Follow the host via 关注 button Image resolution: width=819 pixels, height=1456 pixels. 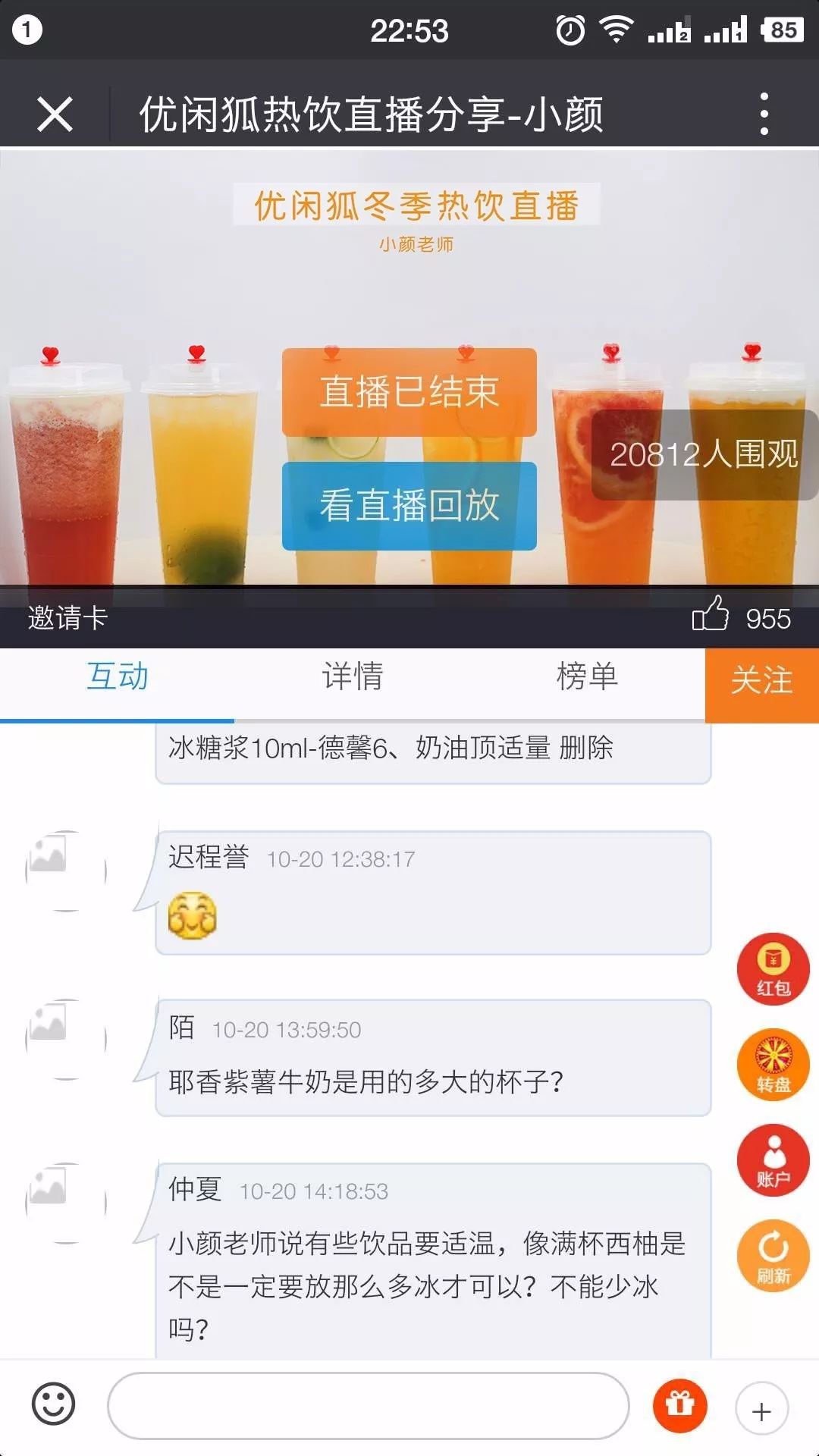coord(761,680)
